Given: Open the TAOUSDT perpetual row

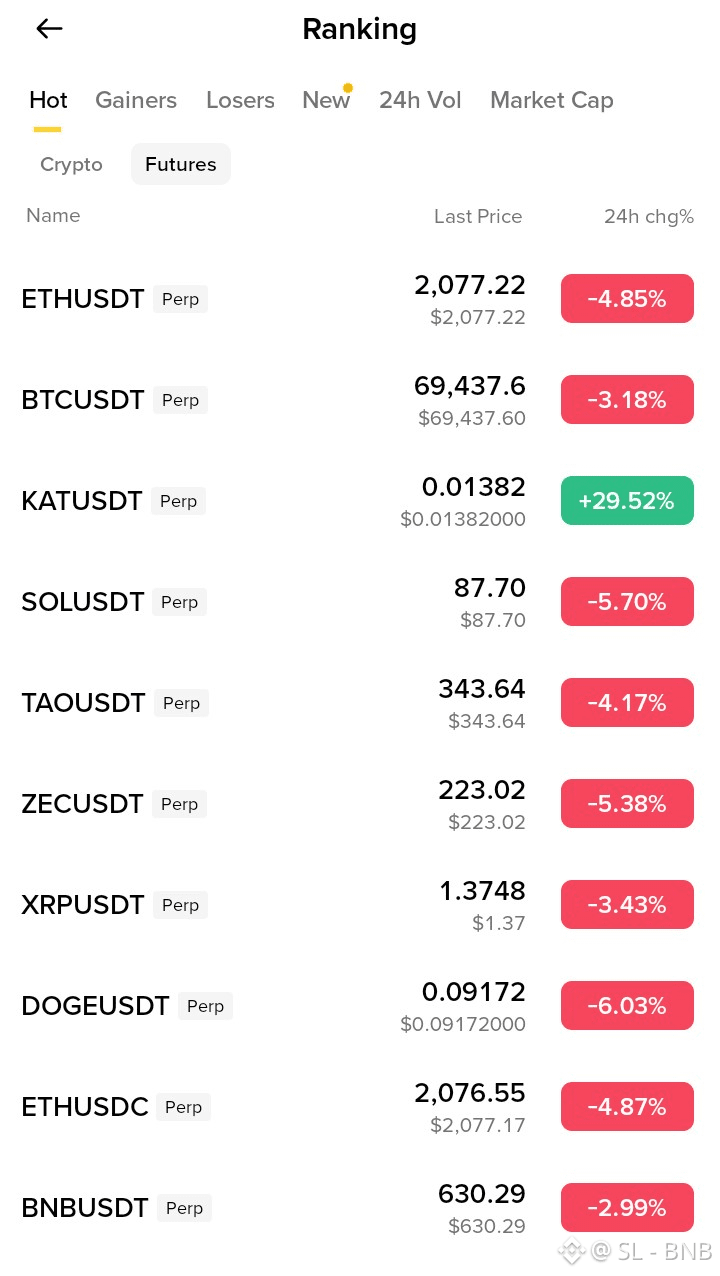Looking at the screenshot, I should coord(360,703).
